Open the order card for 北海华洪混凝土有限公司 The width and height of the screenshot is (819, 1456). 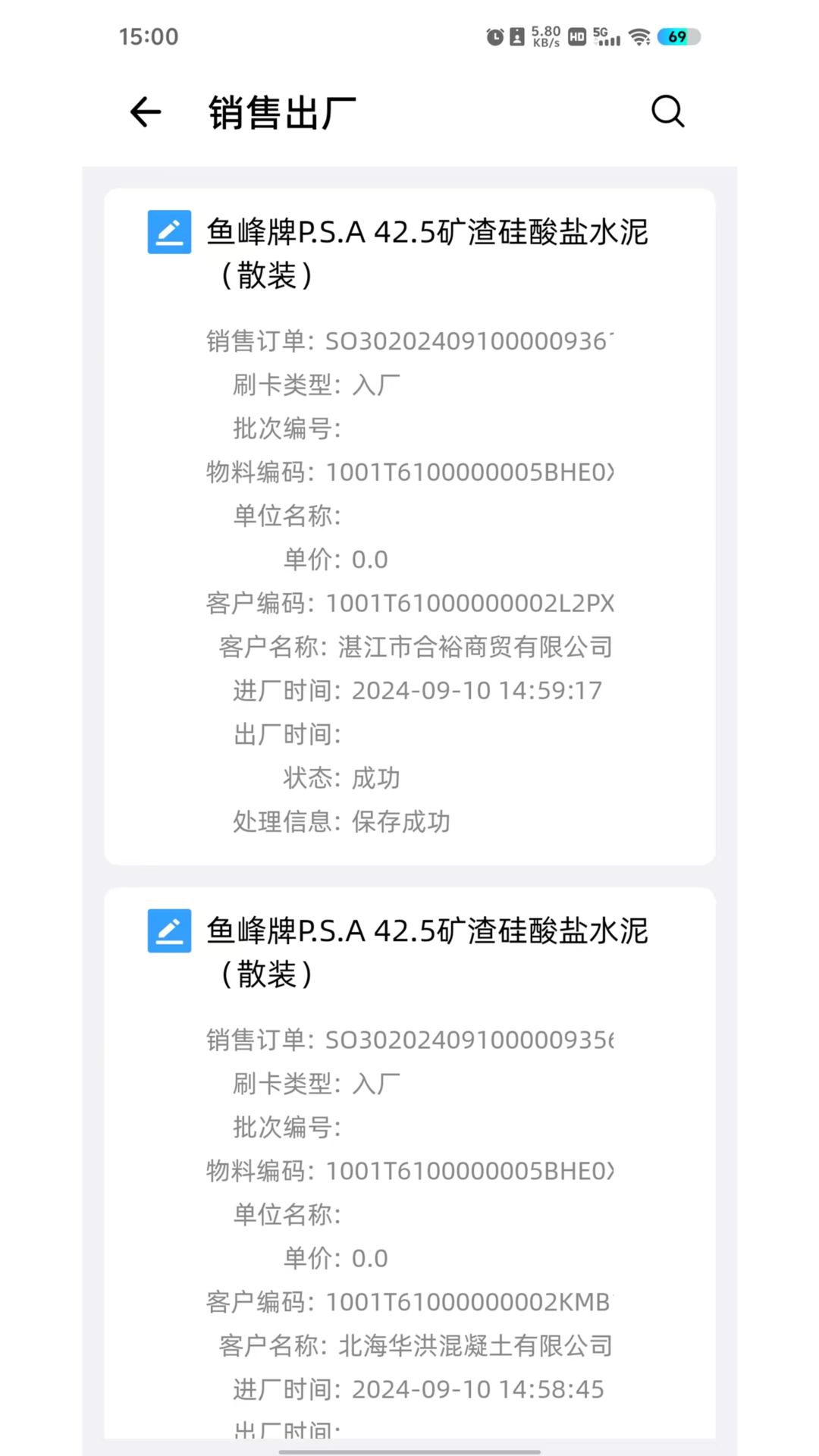click(x=409, y=1213)
